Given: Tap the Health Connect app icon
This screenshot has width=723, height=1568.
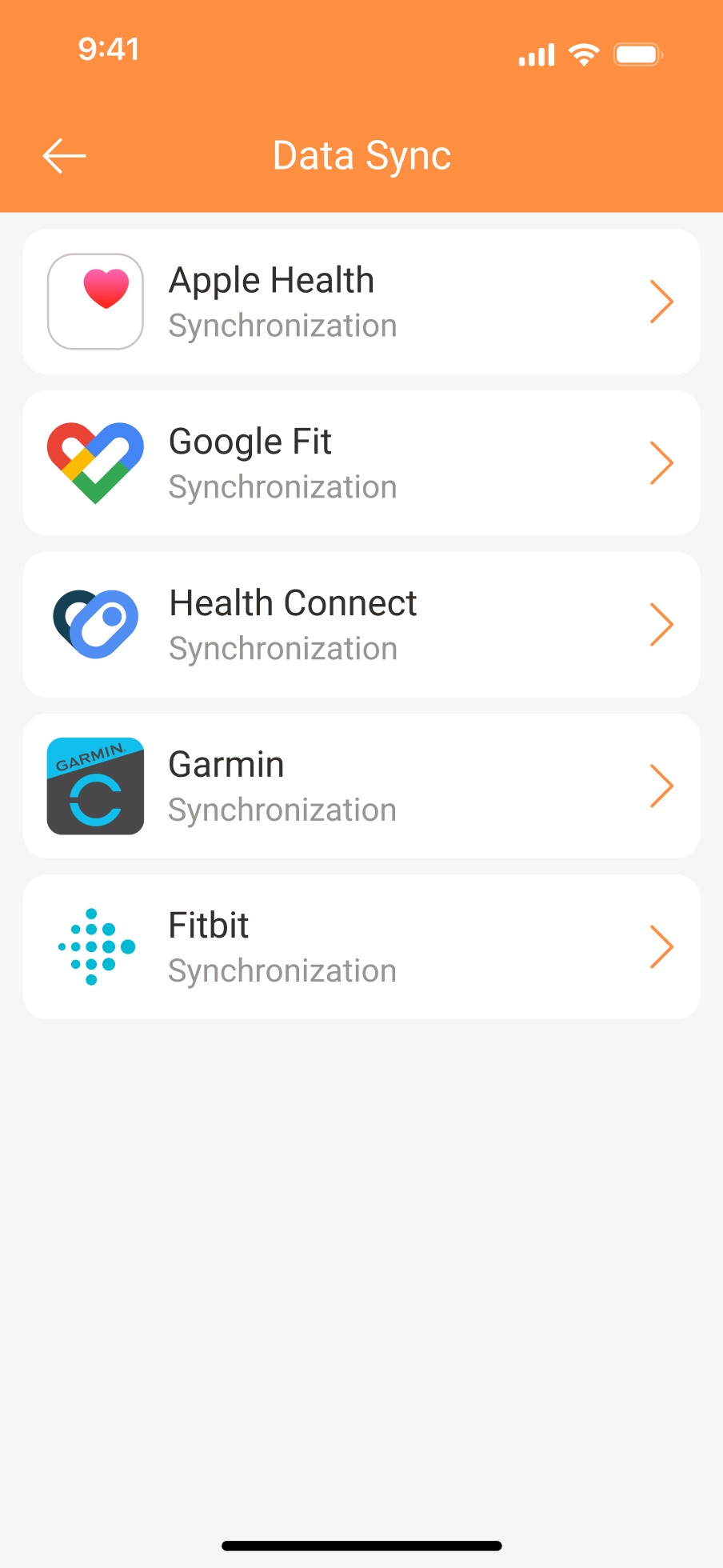Looking at the screenshot, I should [x=95, y=624].
